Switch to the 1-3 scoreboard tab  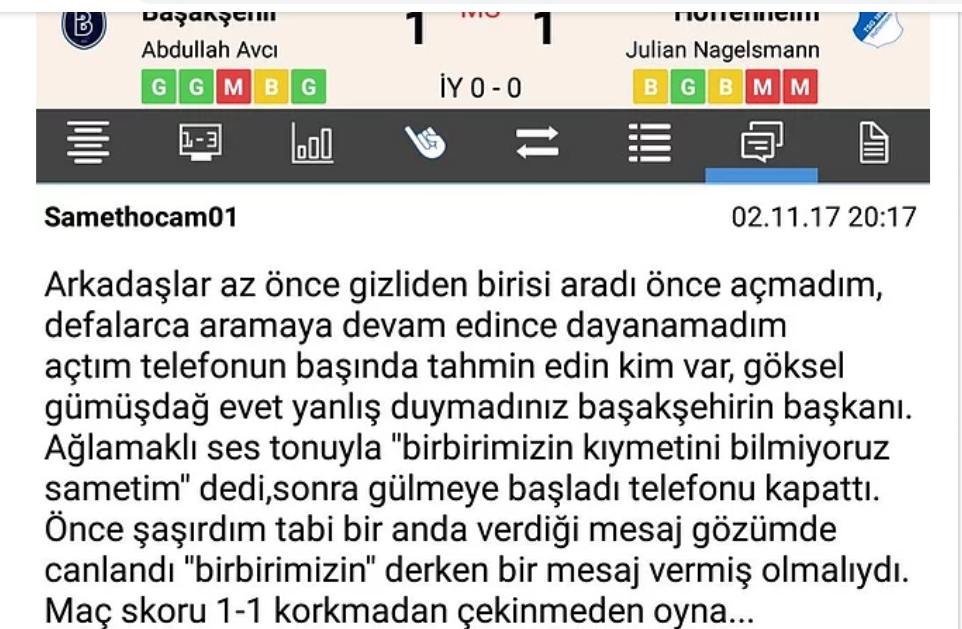(201, 146)
